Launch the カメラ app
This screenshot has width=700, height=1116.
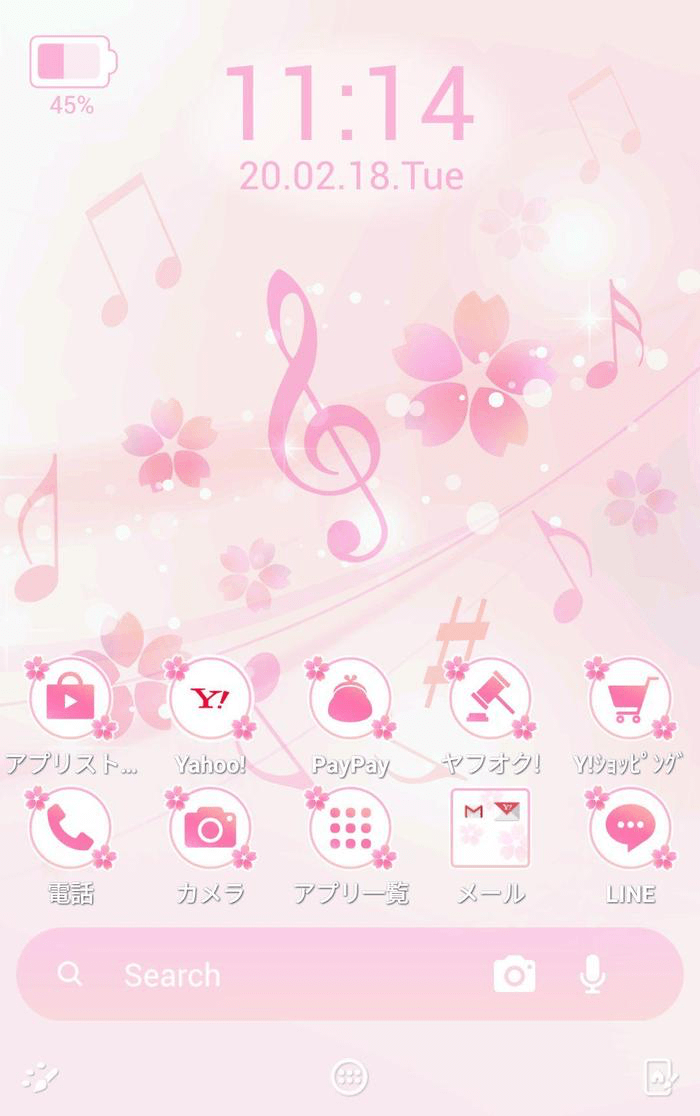210,828
